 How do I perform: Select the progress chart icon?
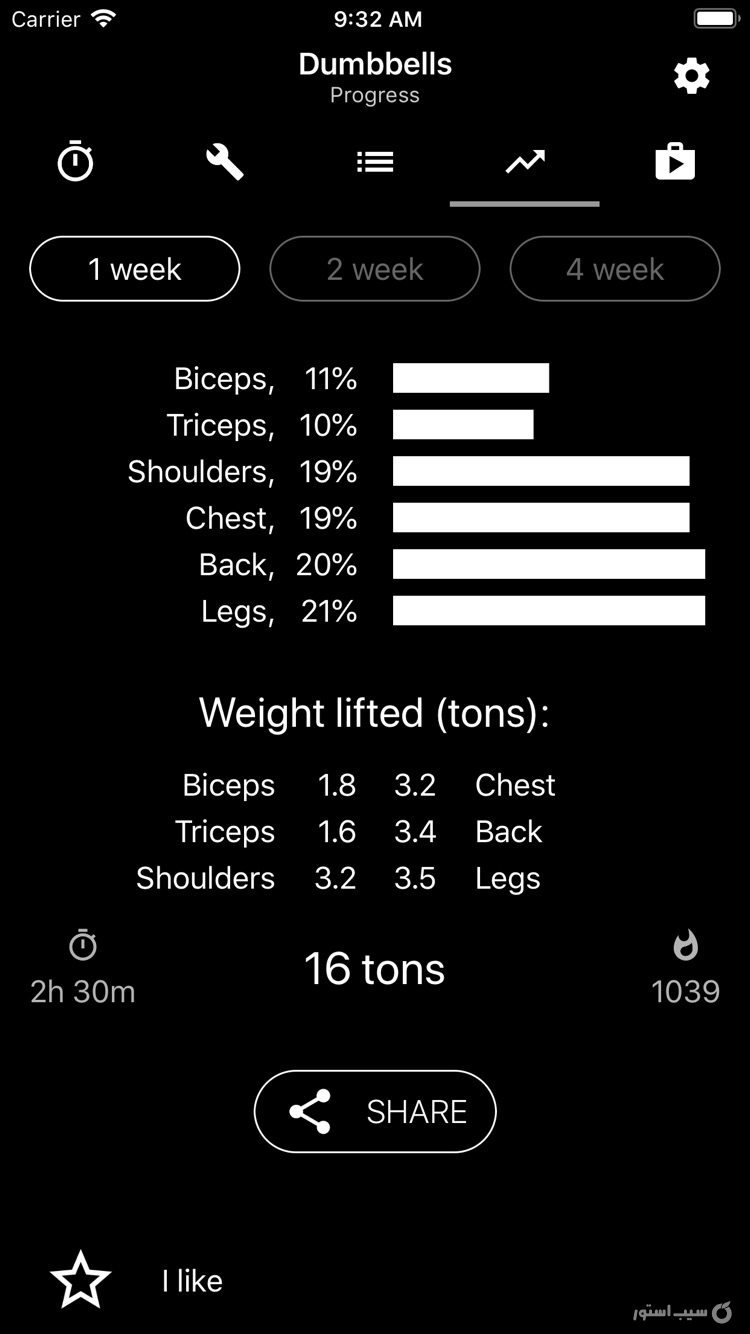coord(524,161)
